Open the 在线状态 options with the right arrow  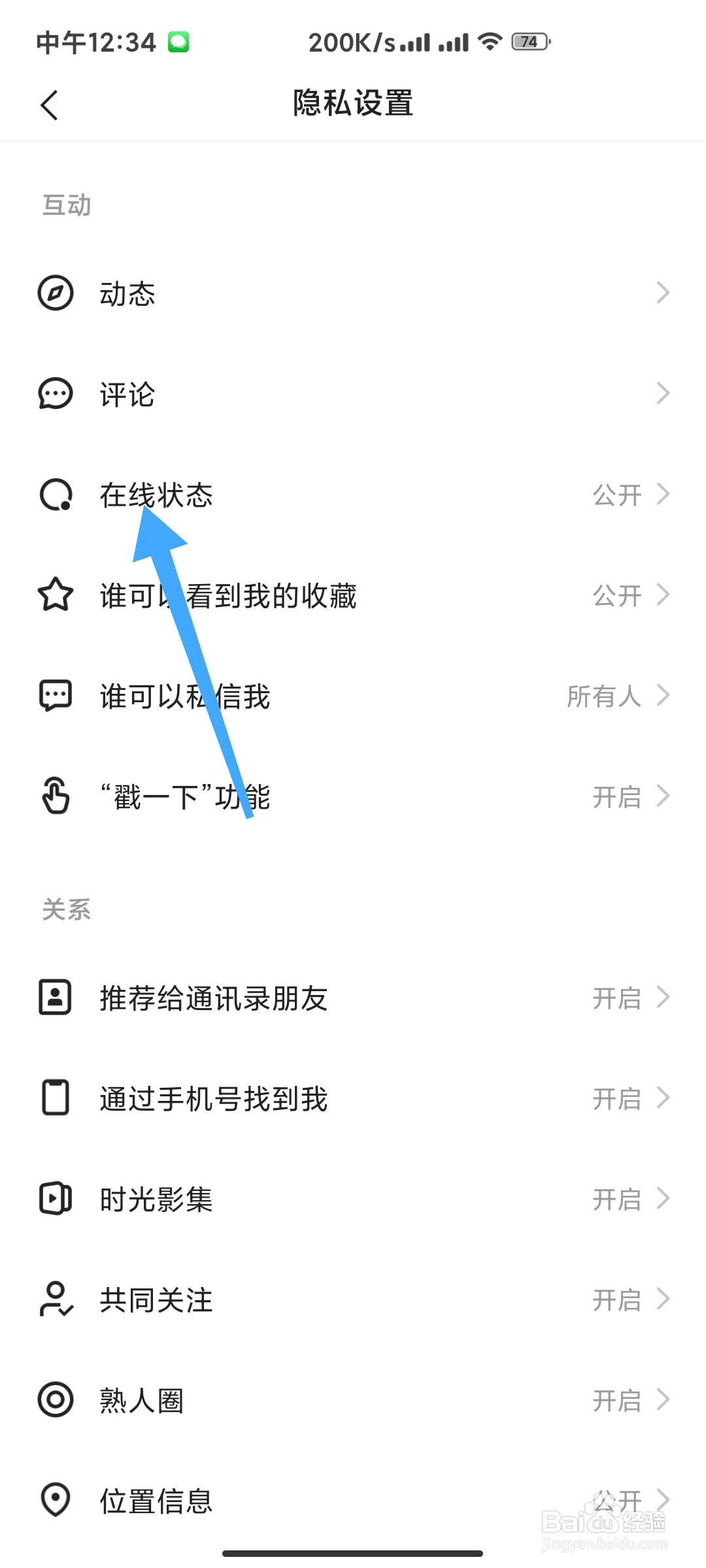click(664, 495)
